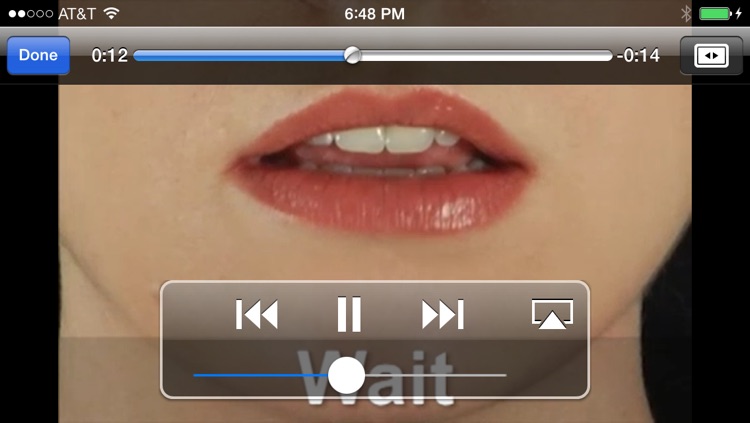
Task: Pause the video playback
Action: pyautogui.click(x=349, y=315)
